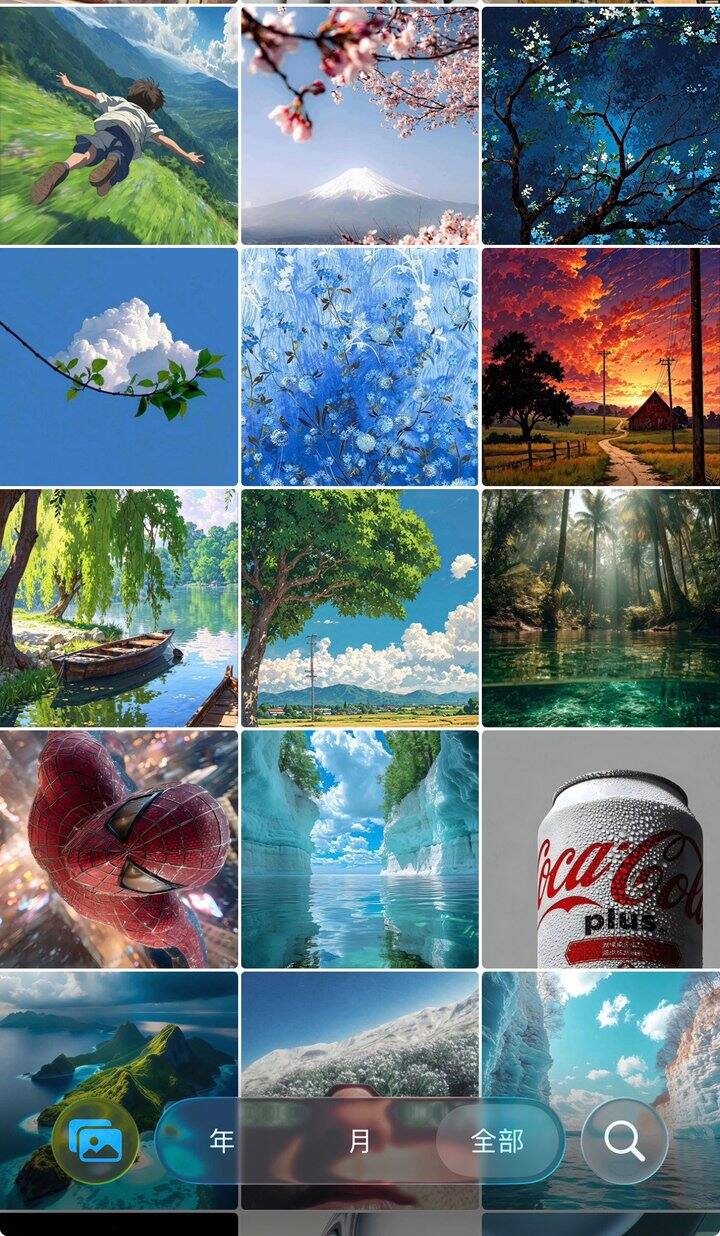This screenshot has width=720, height=1236.
Task: Open the Mount Fuji cherry blossom photo
Action: 360,125
